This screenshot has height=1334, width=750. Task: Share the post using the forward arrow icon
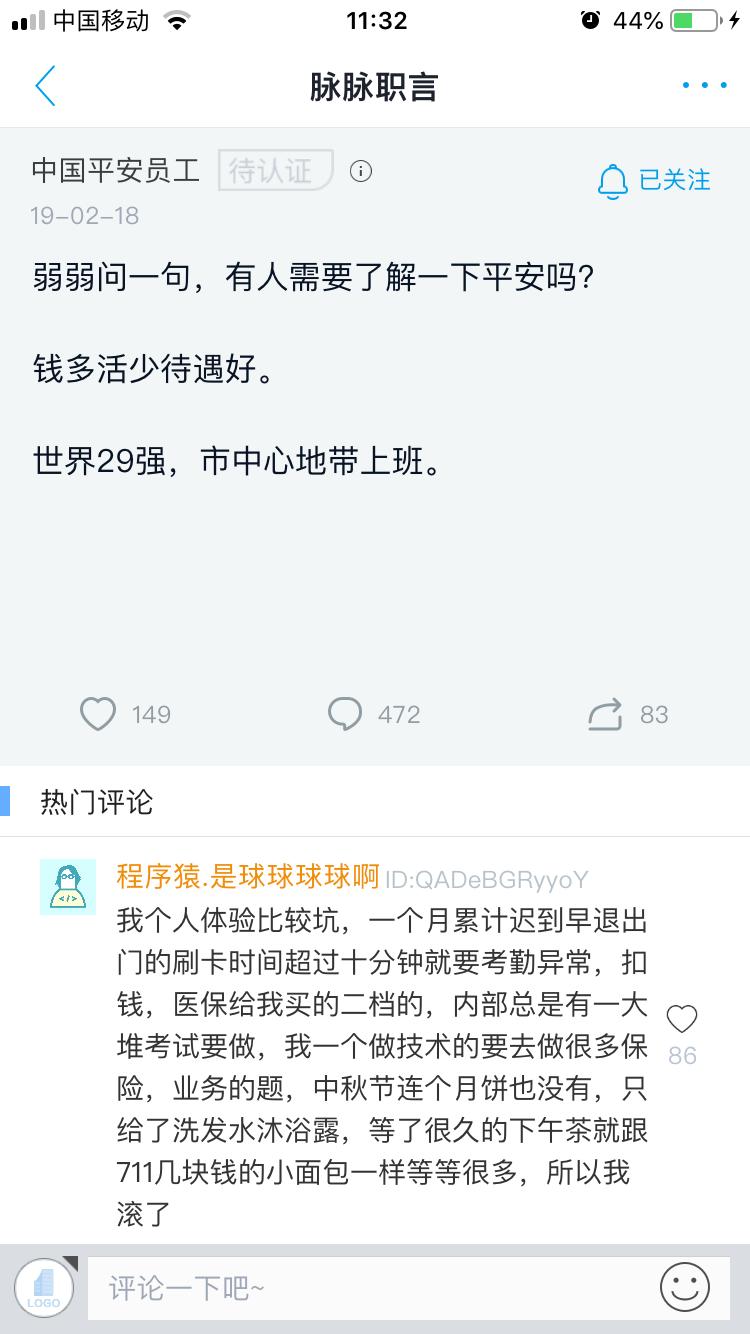tap(604, 713)
